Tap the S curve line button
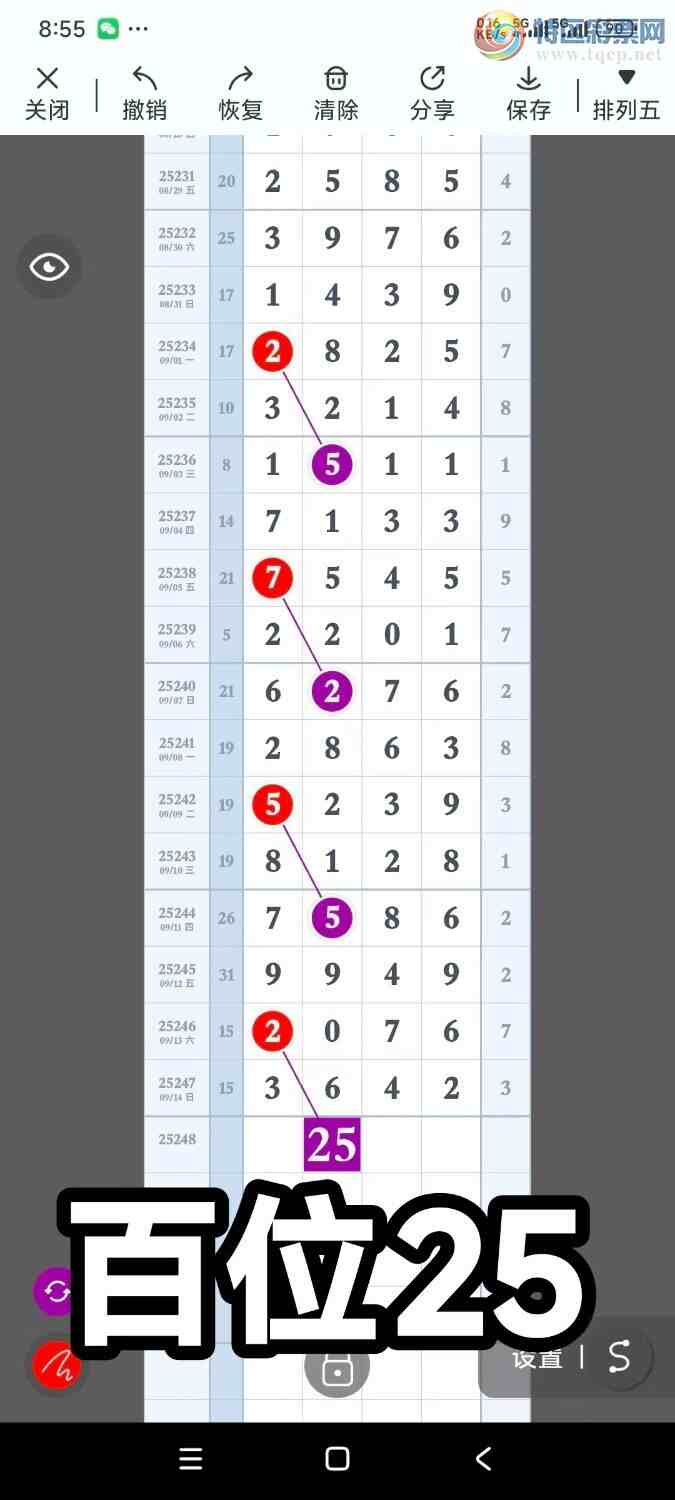The width and height of the screenshot is (675, 1500). 620,1357
